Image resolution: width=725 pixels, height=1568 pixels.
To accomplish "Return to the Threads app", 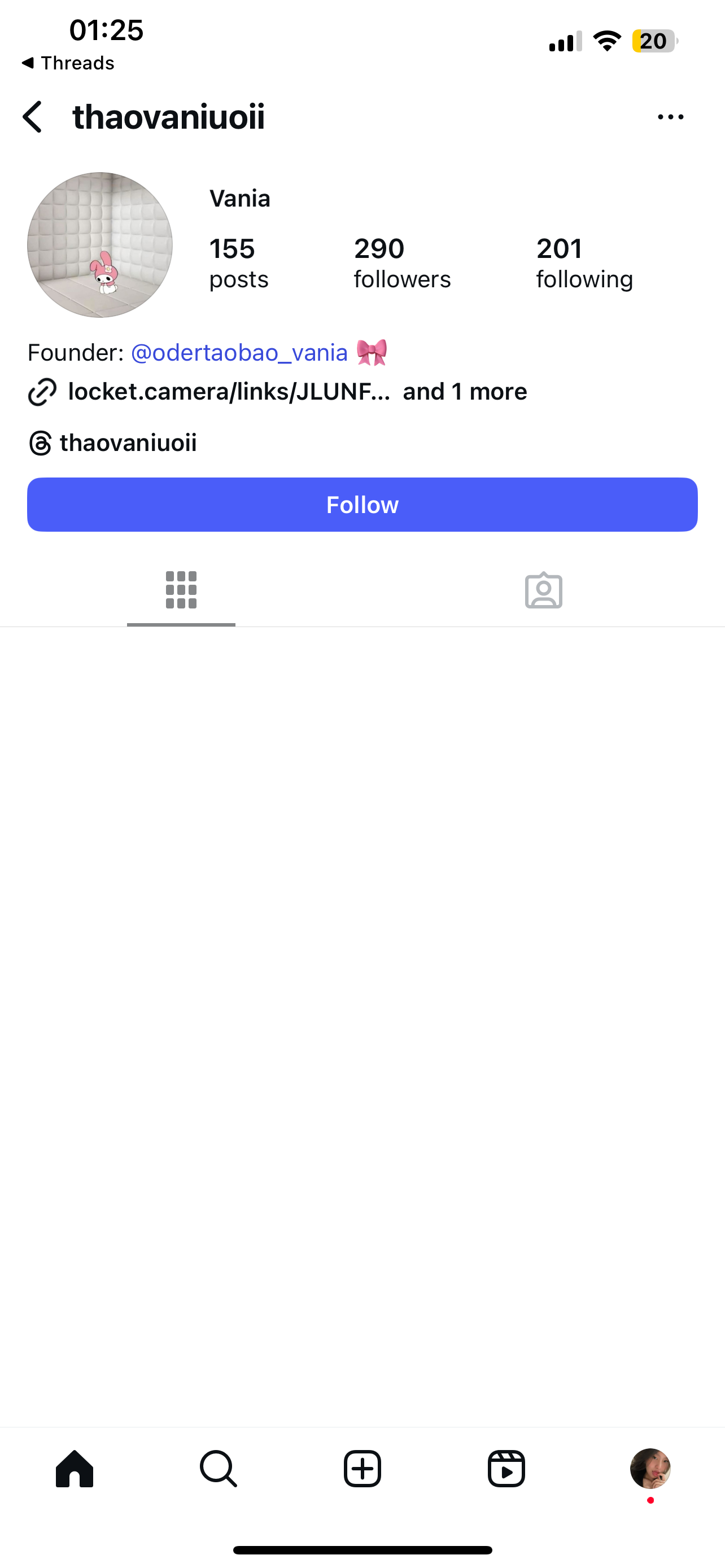I will click(x=68, y=63).
